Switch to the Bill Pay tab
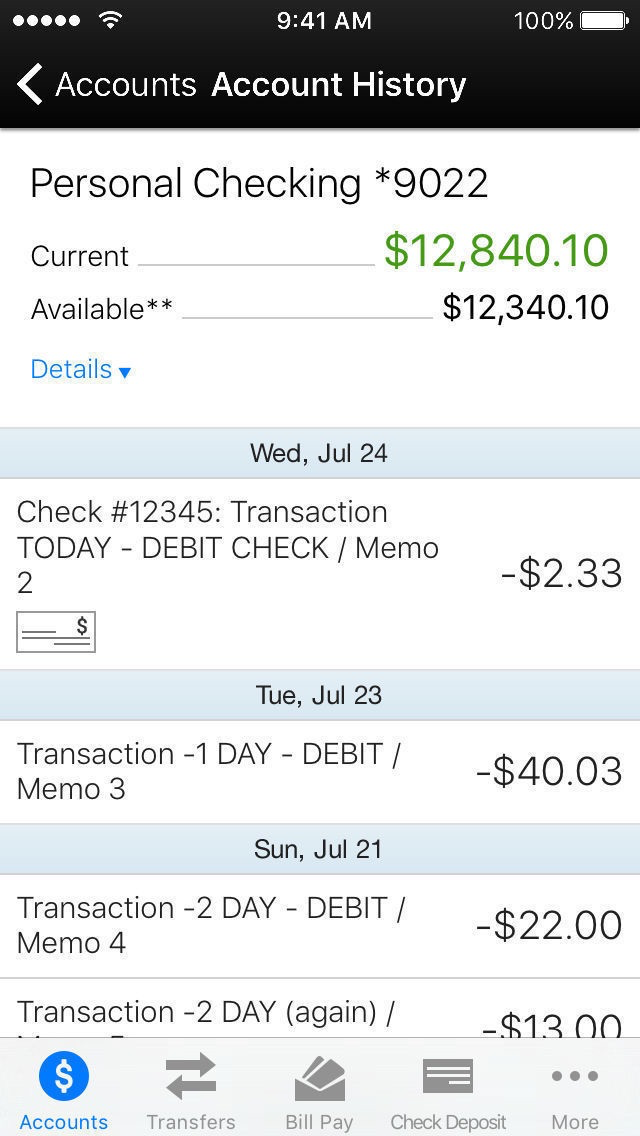 (x=319, y=1091)
